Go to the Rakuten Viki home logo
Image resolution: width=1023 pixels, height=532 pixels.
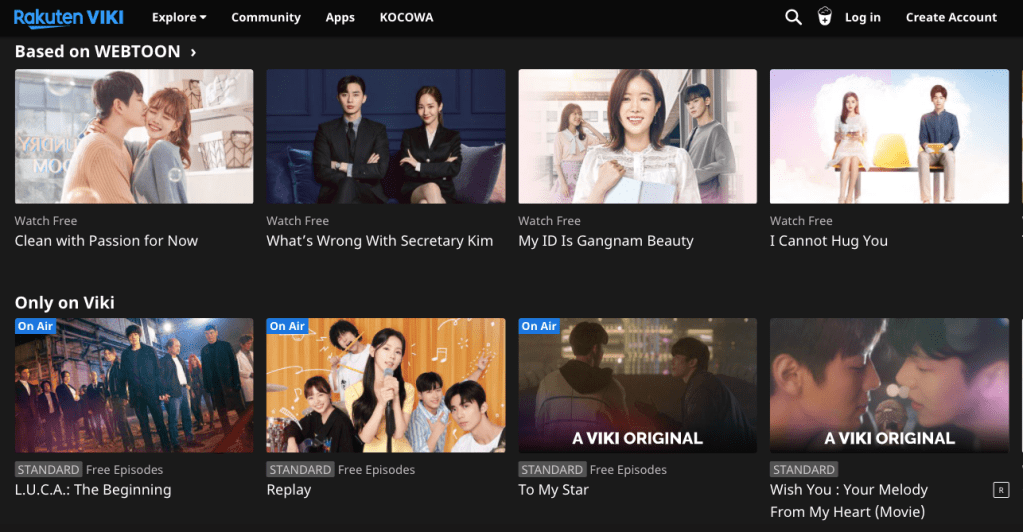pyautogui.click(x=68, y=17)
